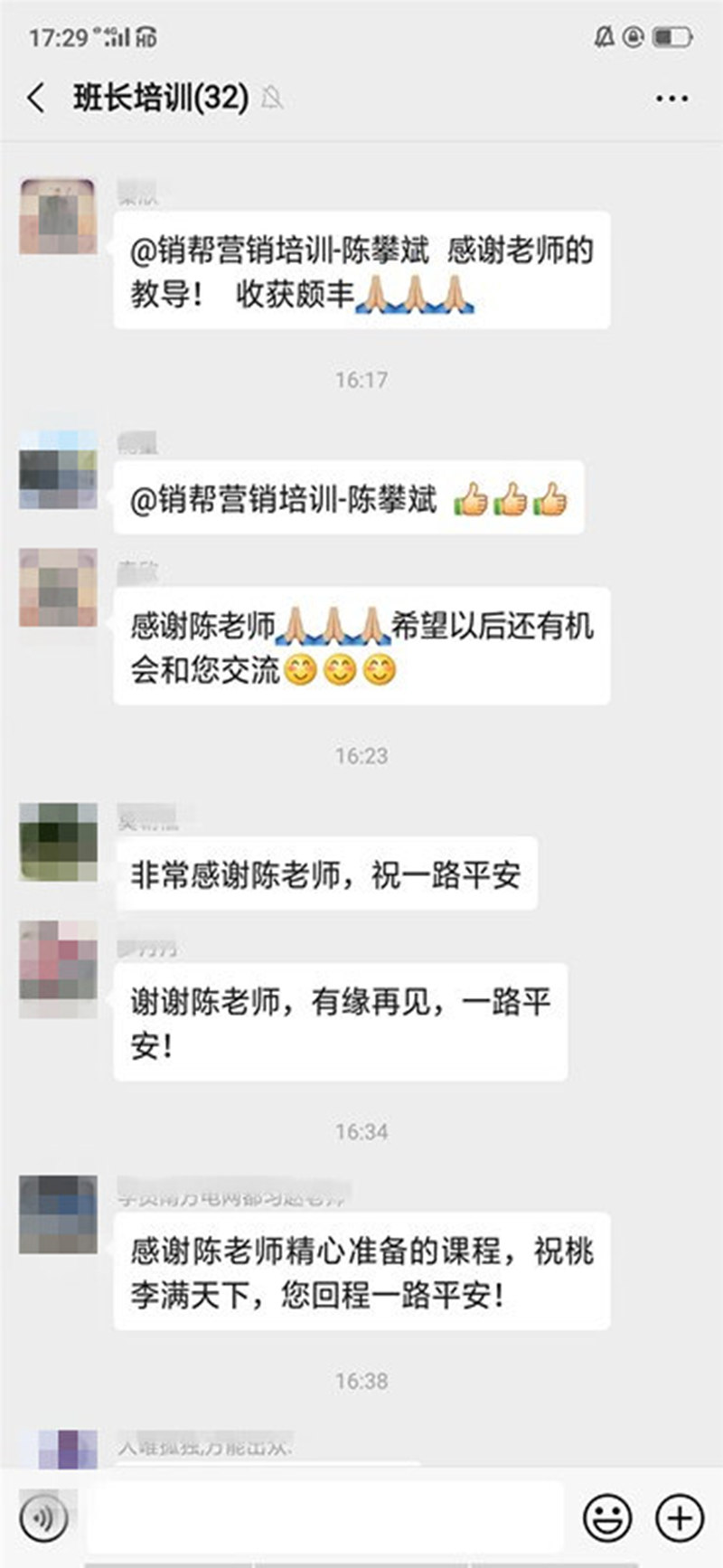Open avatar of sender of thumbs-up message
The image size is (723, 1568).
(58, 468)
